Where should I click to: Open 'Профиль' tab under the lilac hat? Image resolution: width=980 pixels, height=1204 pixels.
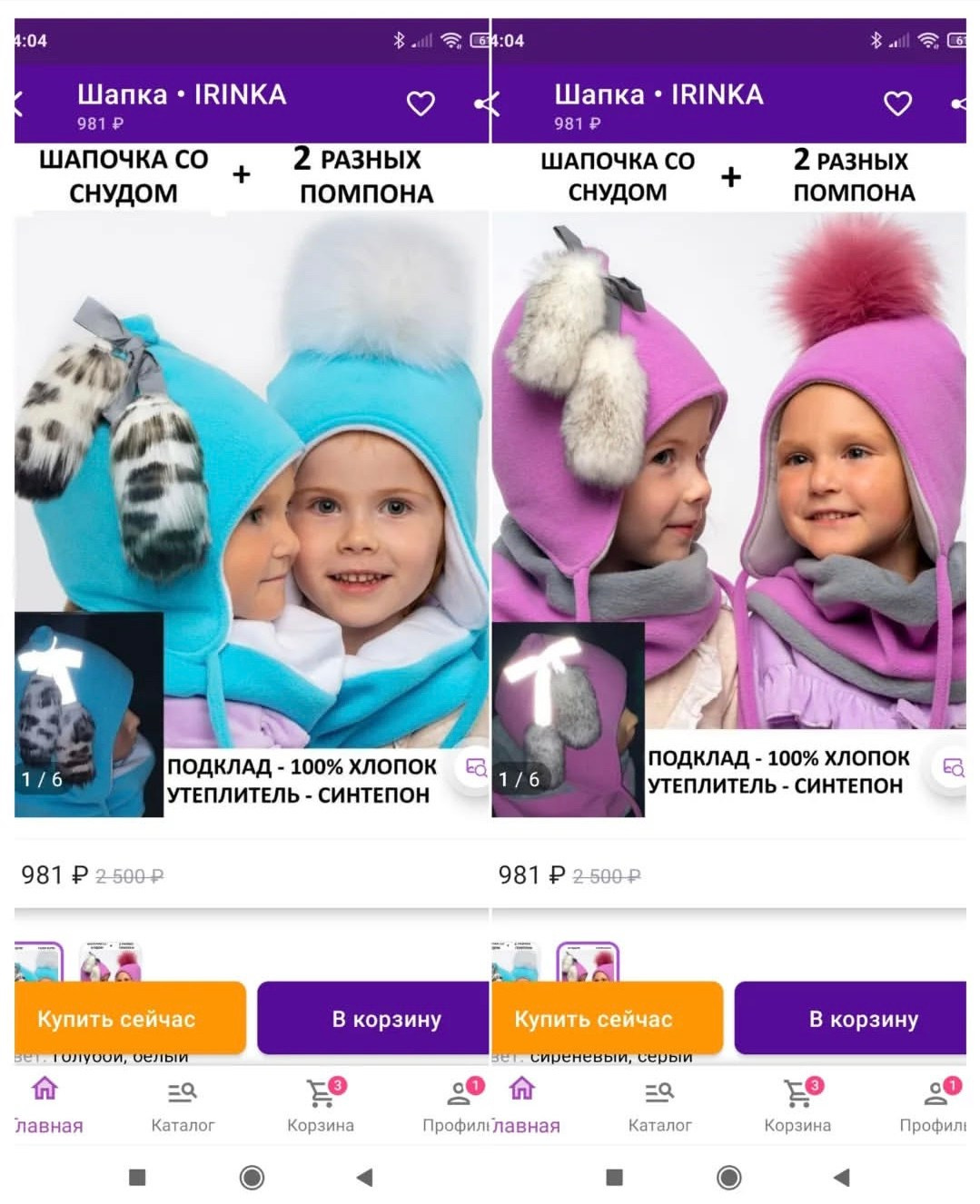(x=935, y=1105)
